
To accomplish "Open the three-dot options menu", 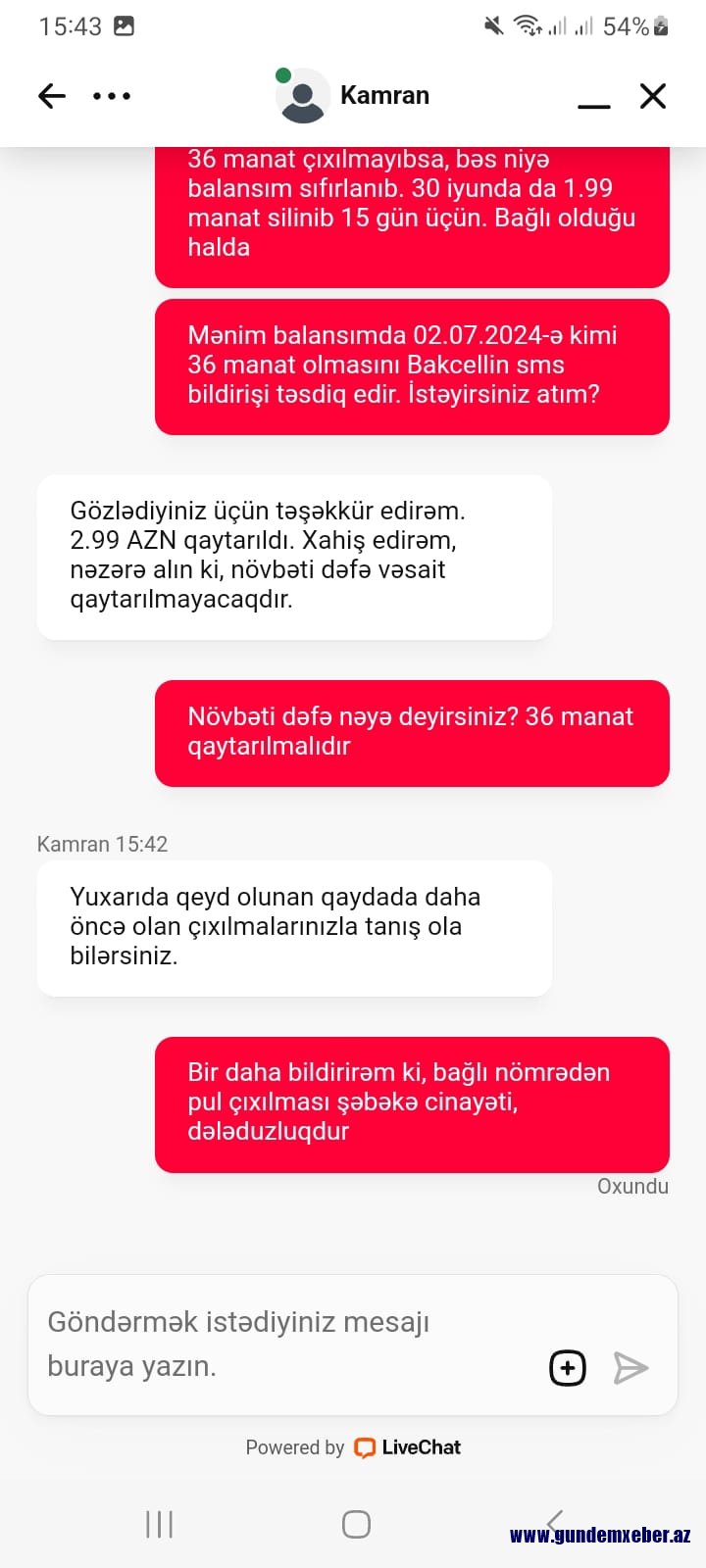I will [112, 96].
